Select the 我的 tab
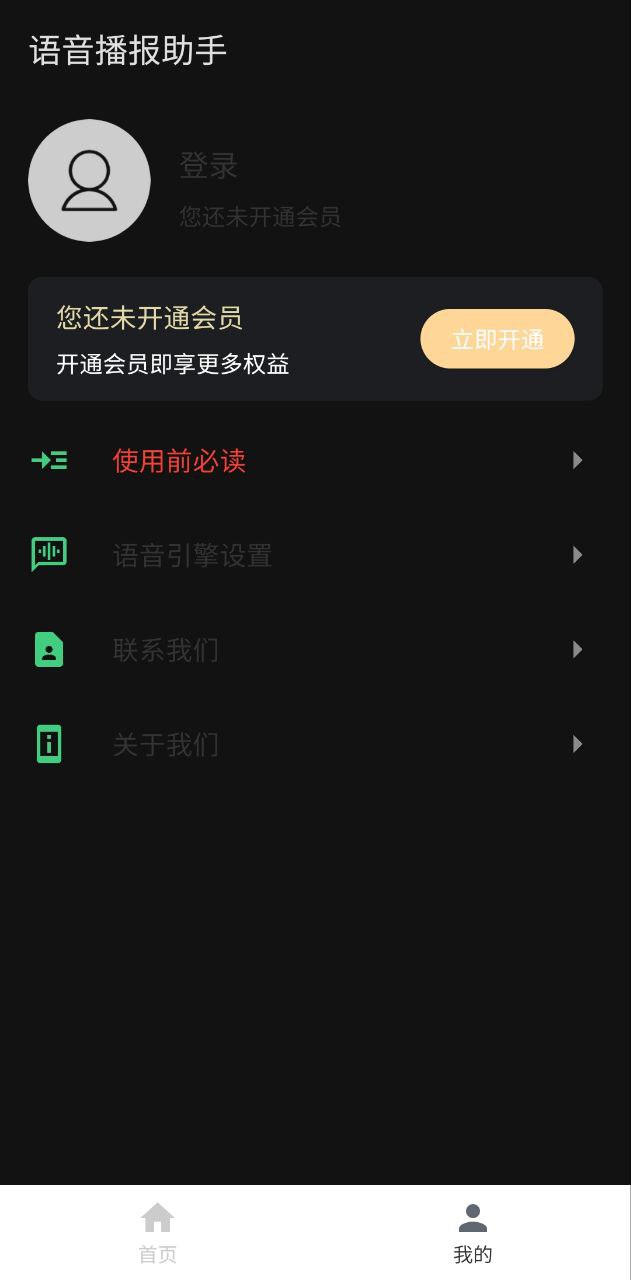This screenshot has width=631, height=1280. [473, 1233]
